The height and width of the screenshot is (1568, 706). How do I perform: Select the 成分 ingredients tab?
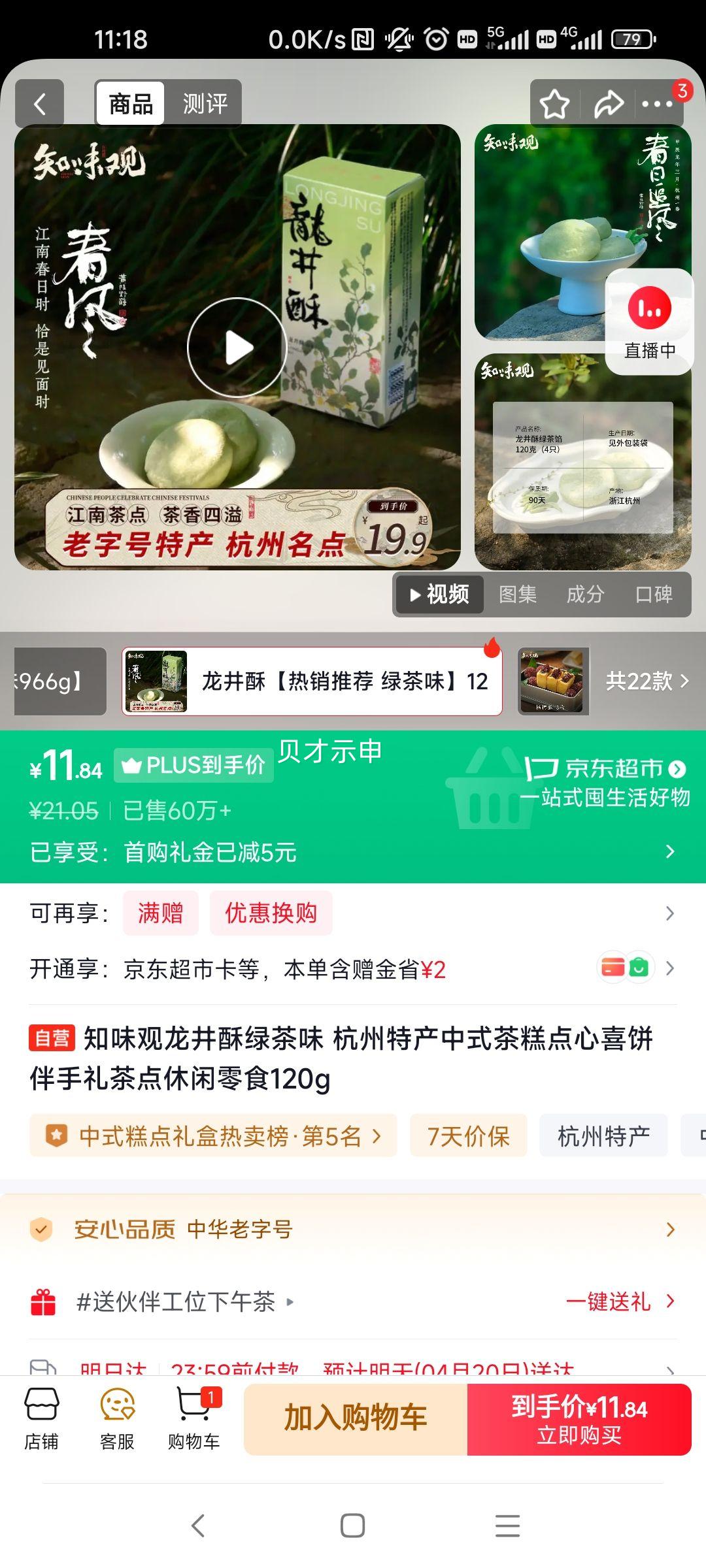point(586,594)
